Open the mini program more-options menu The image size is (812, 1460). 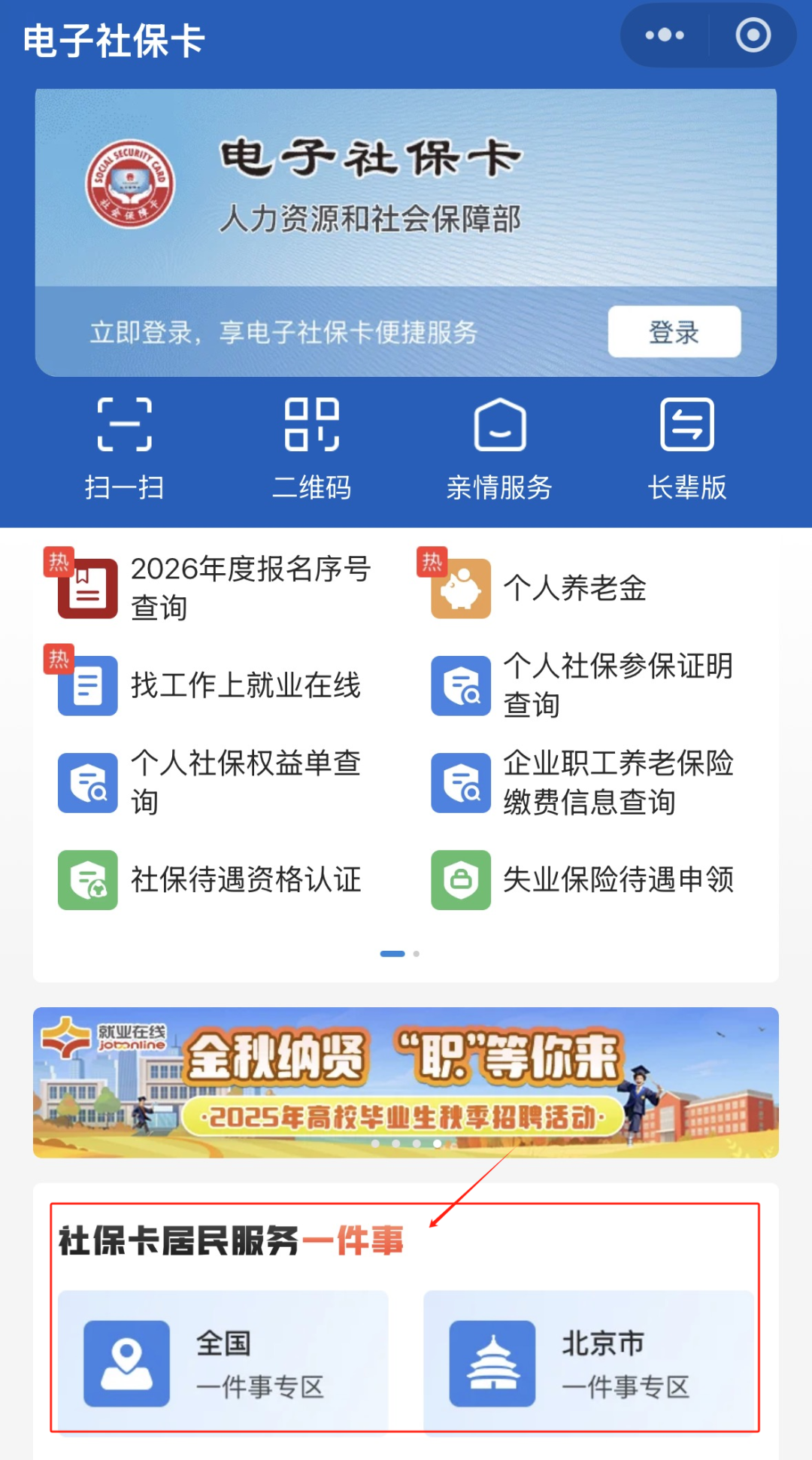pos(665,35)
